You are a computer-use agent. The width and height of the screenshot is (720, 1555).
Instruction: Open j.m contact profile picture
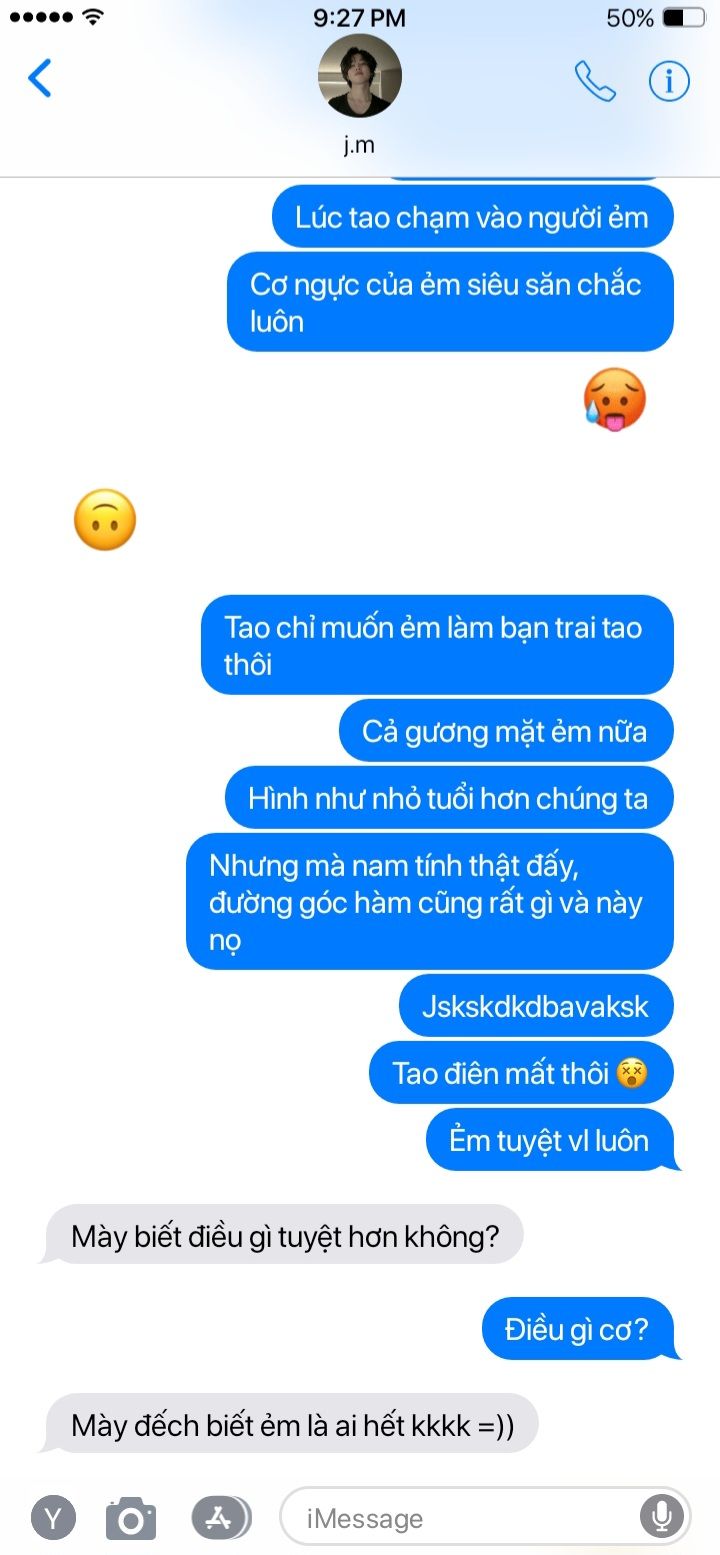pos(360,76)
